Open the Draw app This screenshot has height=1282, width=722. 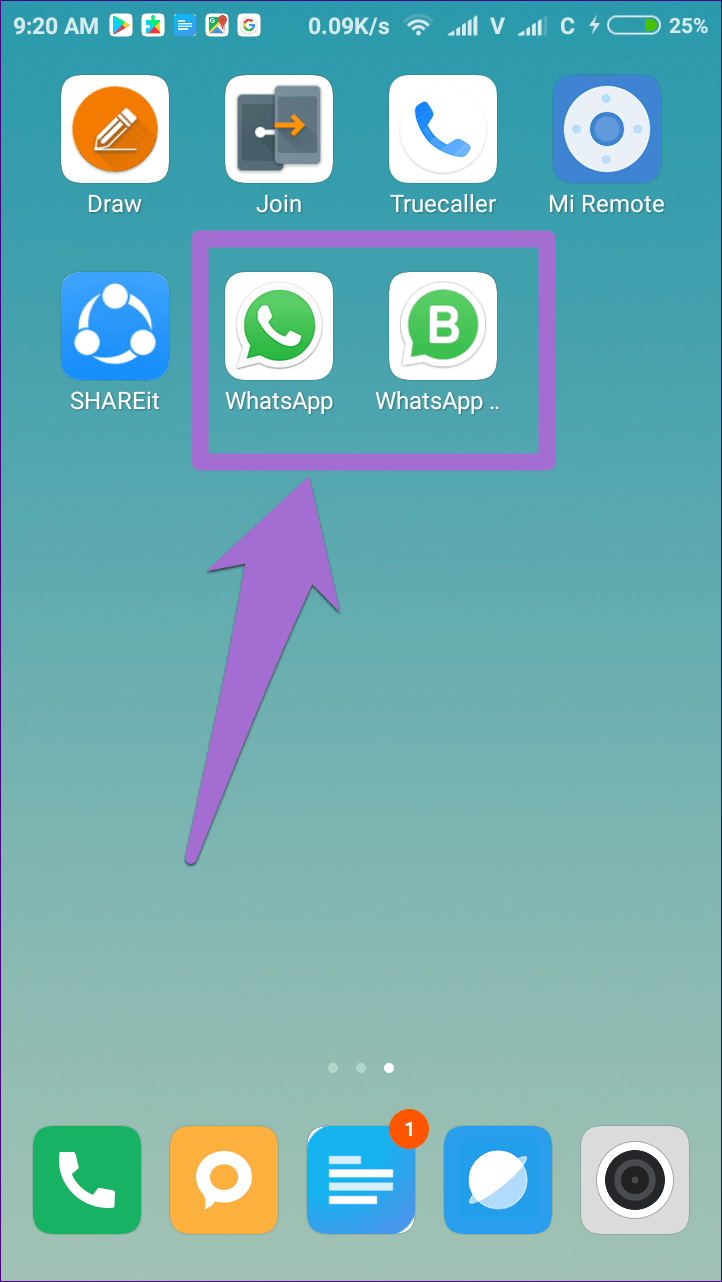click(115, 129)
